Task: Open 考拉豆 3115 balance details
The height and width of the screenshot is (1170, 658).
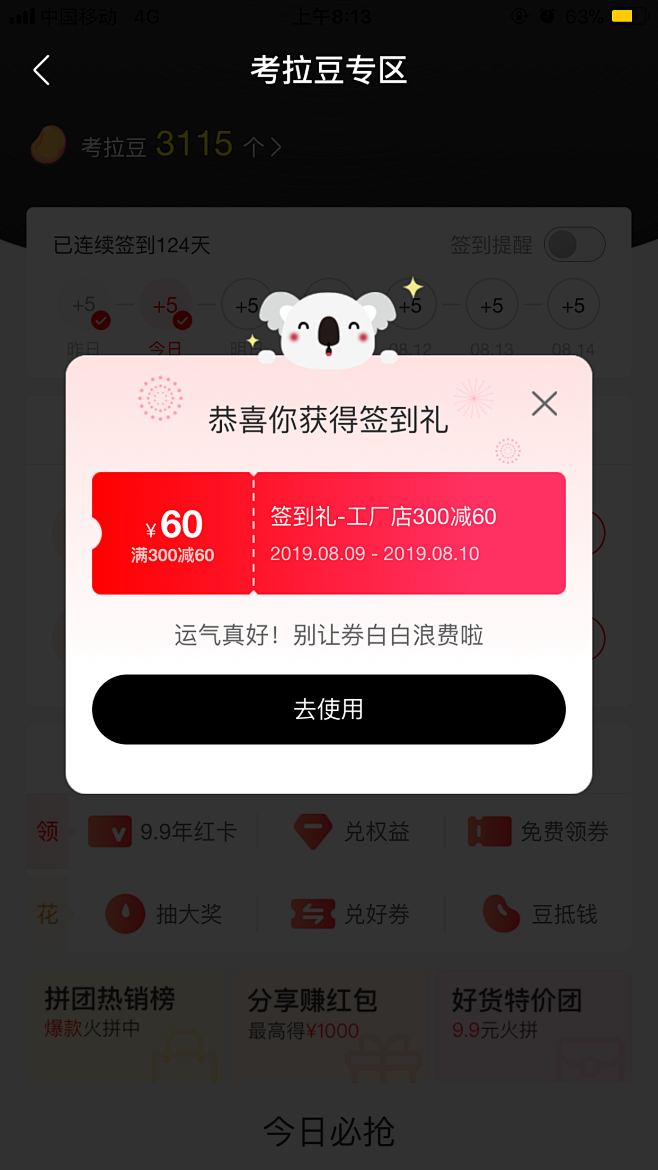Action: pyautogui.click(x=160, y=146)
